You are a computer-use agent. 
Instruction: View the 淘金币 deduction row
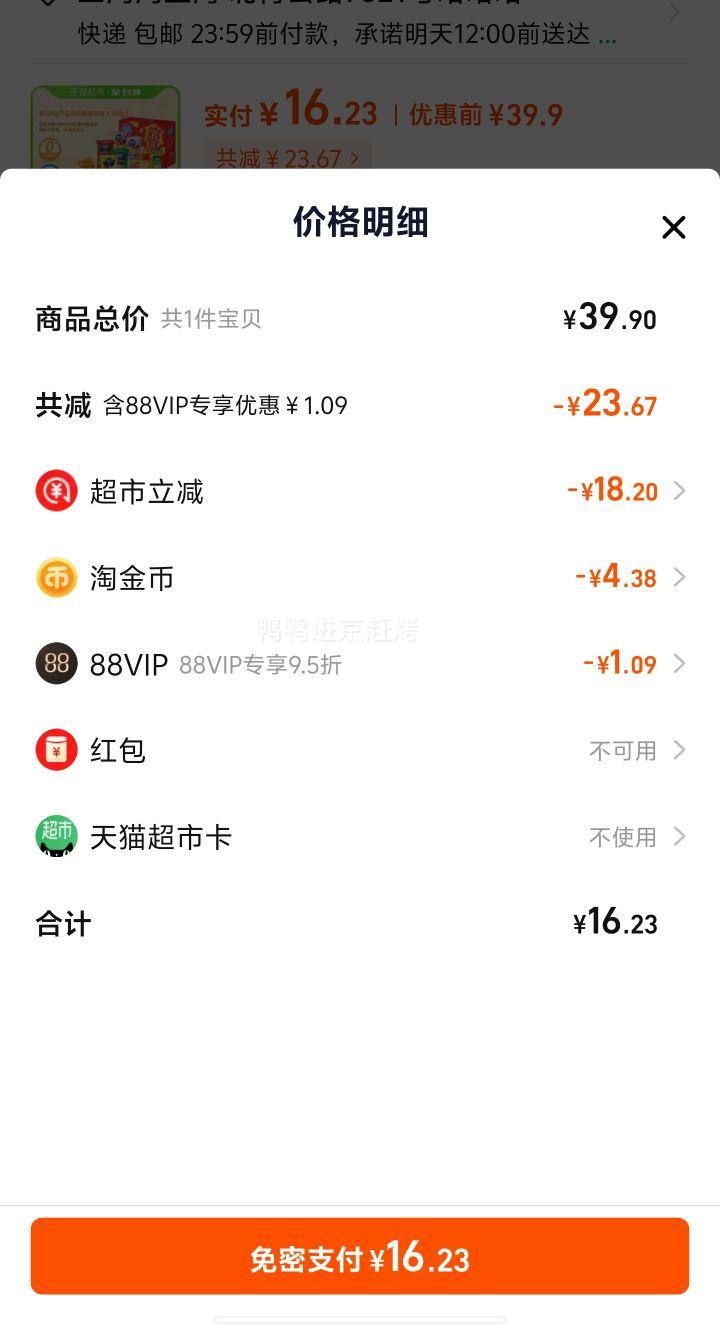(x=360, y=577)
